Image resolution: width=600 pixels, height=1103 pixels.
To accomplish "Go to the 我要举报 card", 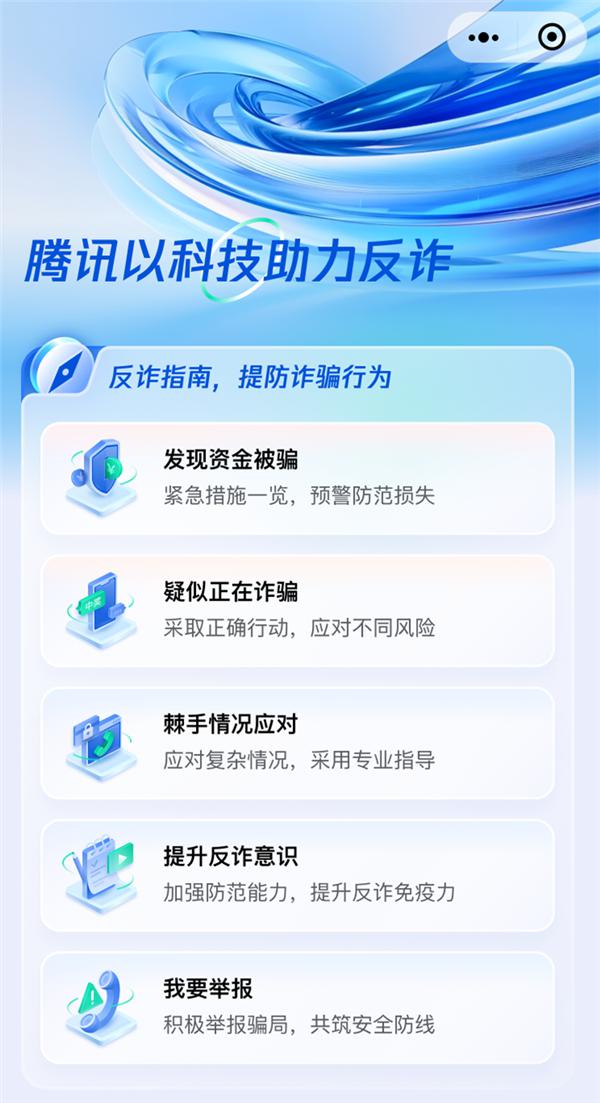I will [297, 1007].
